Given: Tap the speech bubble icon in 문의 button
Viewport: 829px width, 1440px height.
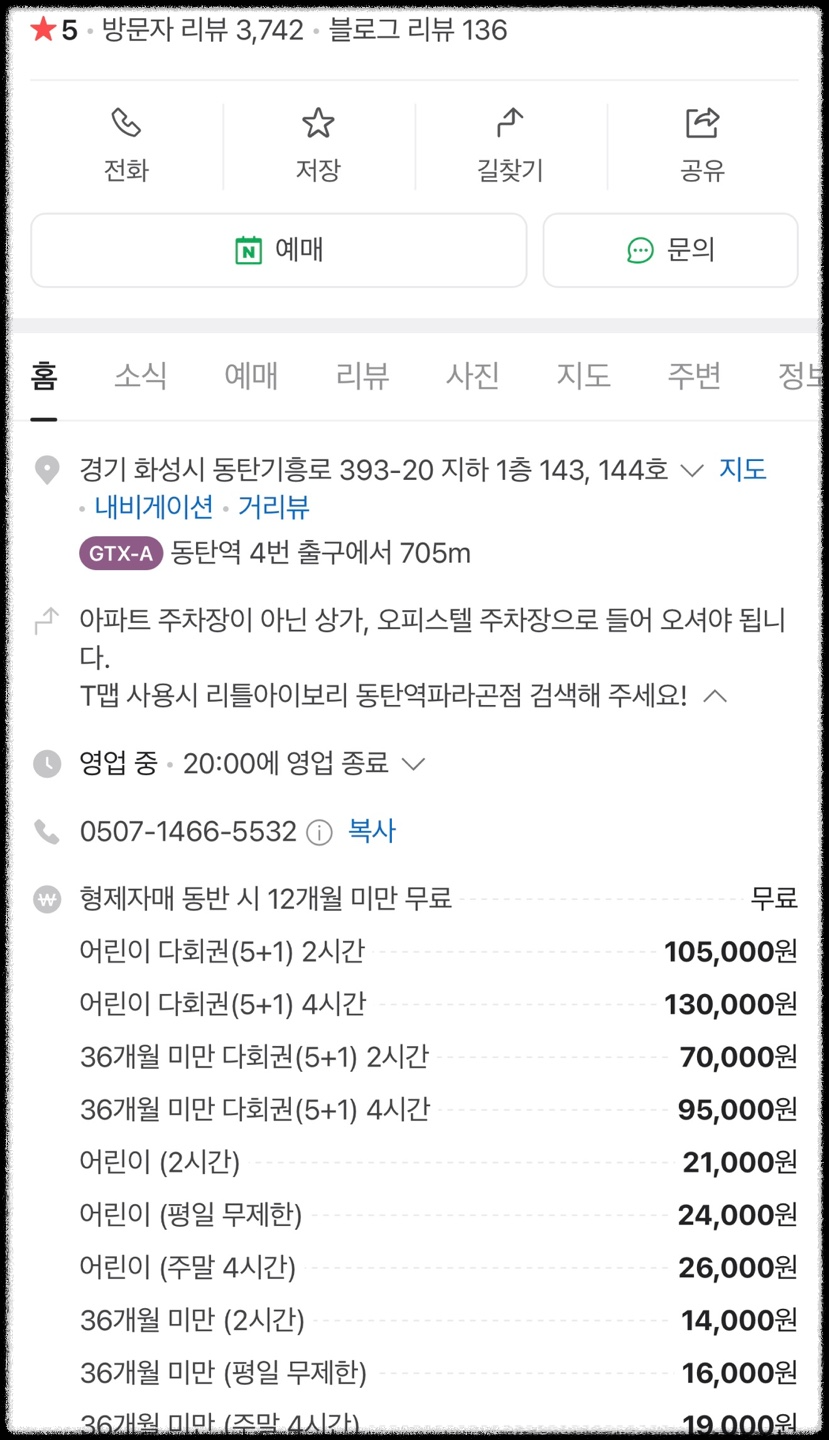Looking at the screenshot, I should click(638, 250).
